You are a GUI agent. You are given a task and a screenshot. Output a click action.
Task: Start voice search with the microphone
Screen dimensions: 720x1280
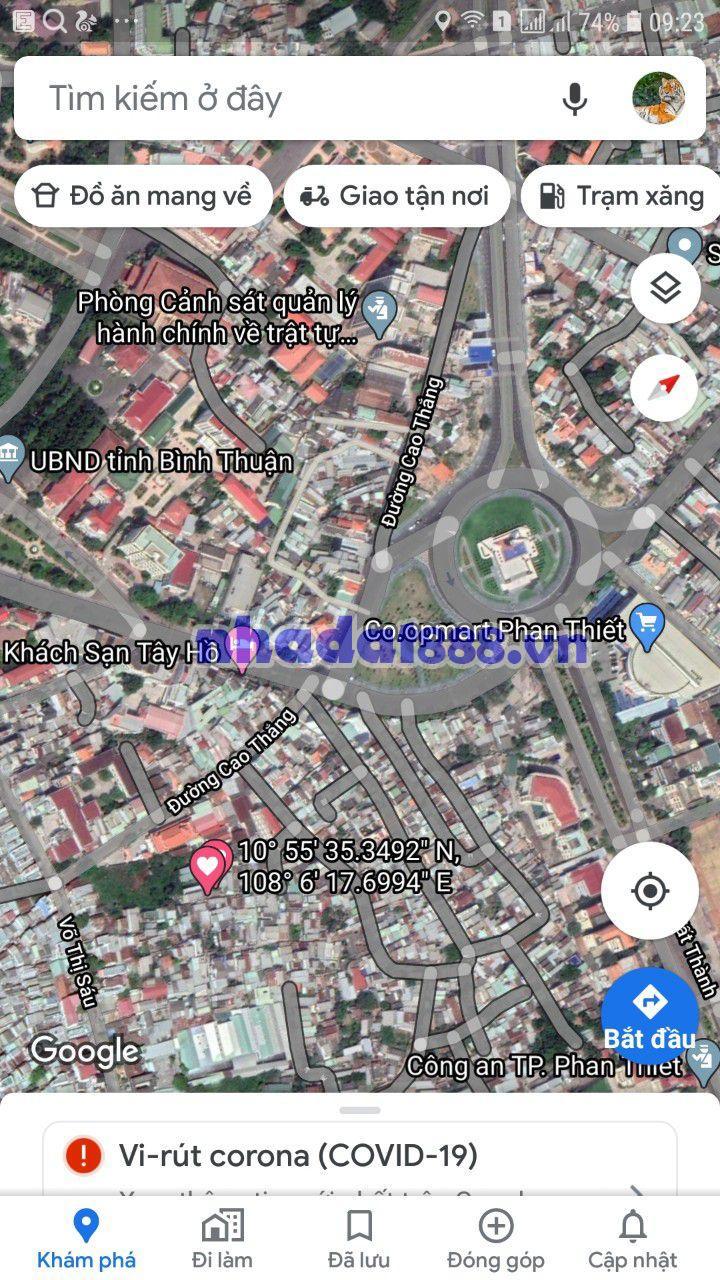coord(574,98)
